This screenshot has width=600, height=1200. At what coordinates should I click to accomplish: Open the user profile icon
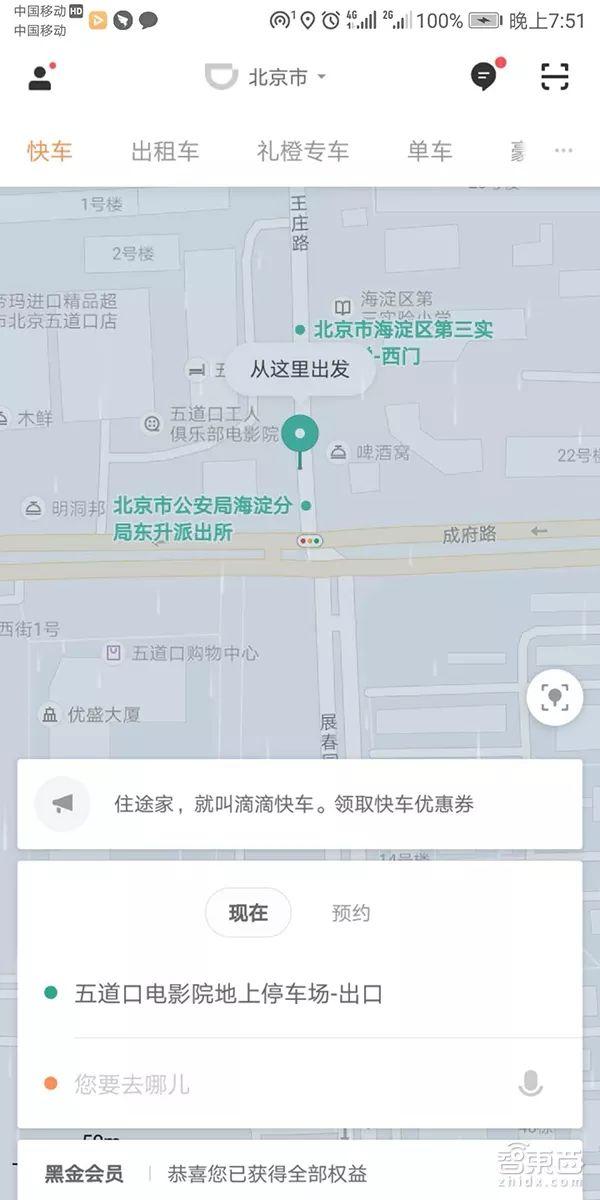tap(40, 77)
